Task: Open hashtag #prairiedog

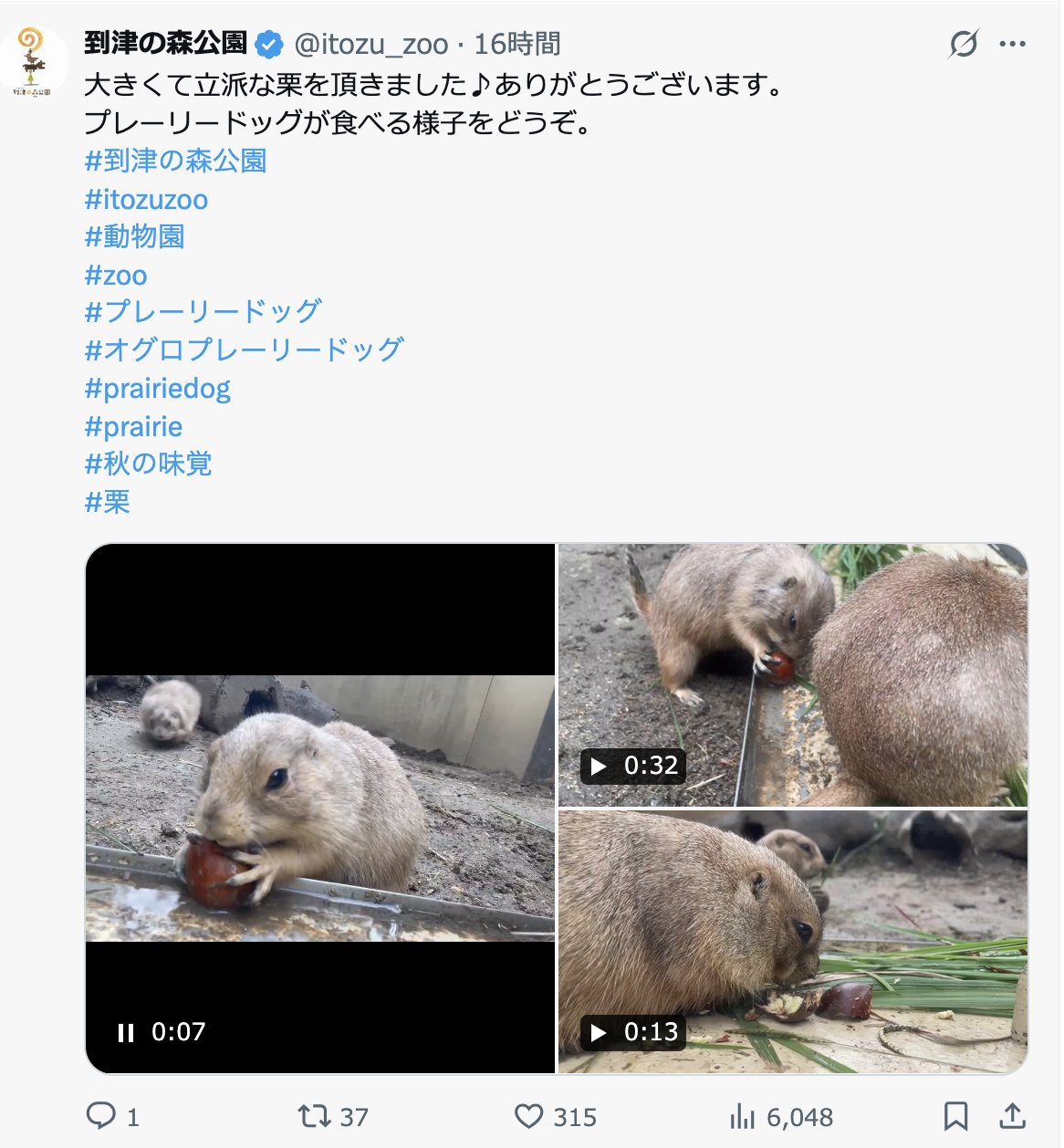Action: tap(157, 389)
